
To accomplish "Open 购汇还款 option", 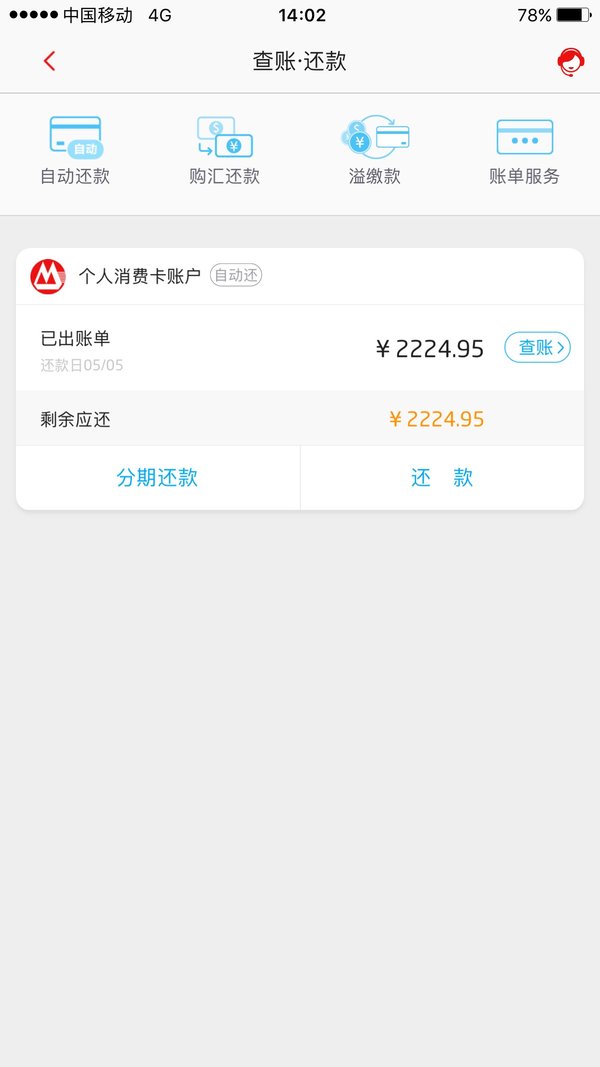I will tap(224, 150).
